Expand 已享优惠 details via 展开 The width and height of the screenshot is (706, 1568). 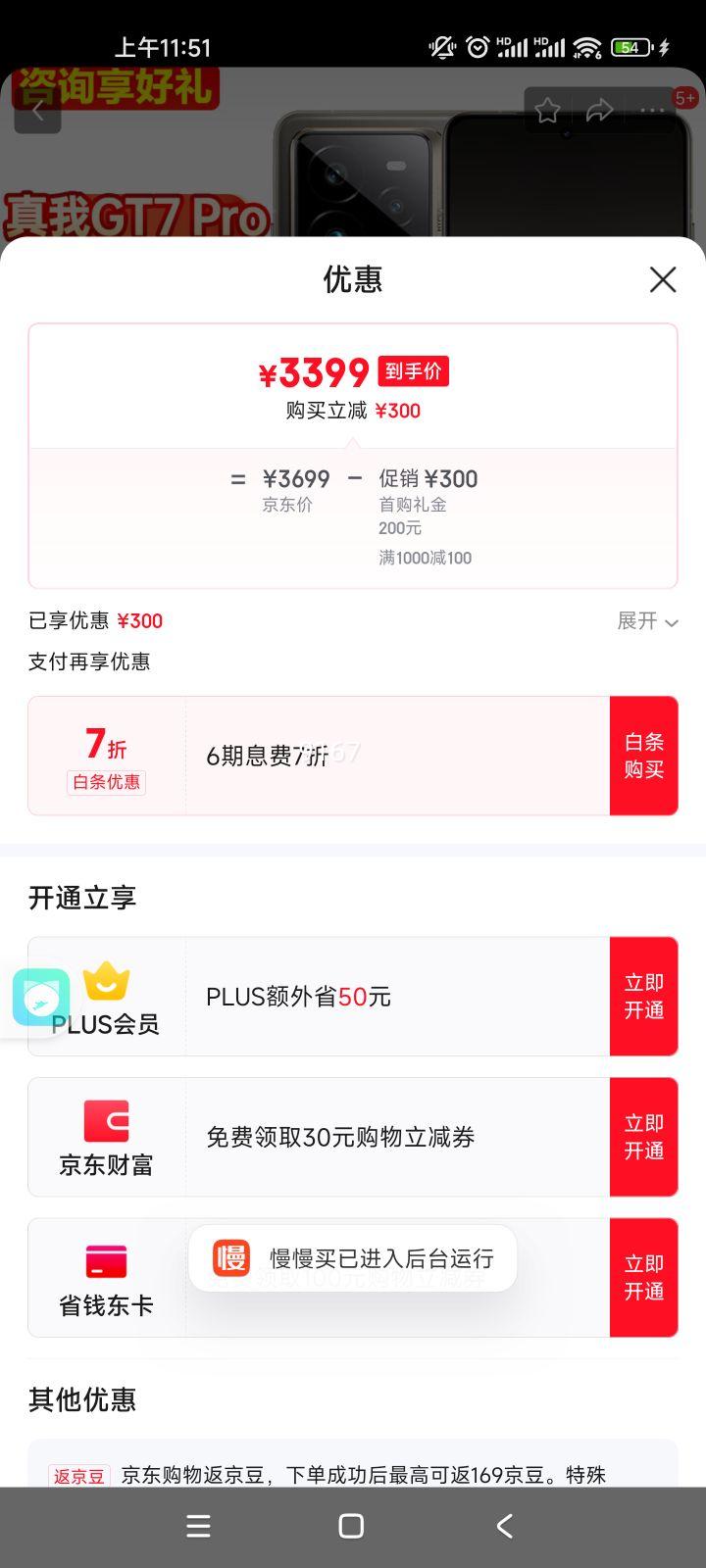pos(647,621)
